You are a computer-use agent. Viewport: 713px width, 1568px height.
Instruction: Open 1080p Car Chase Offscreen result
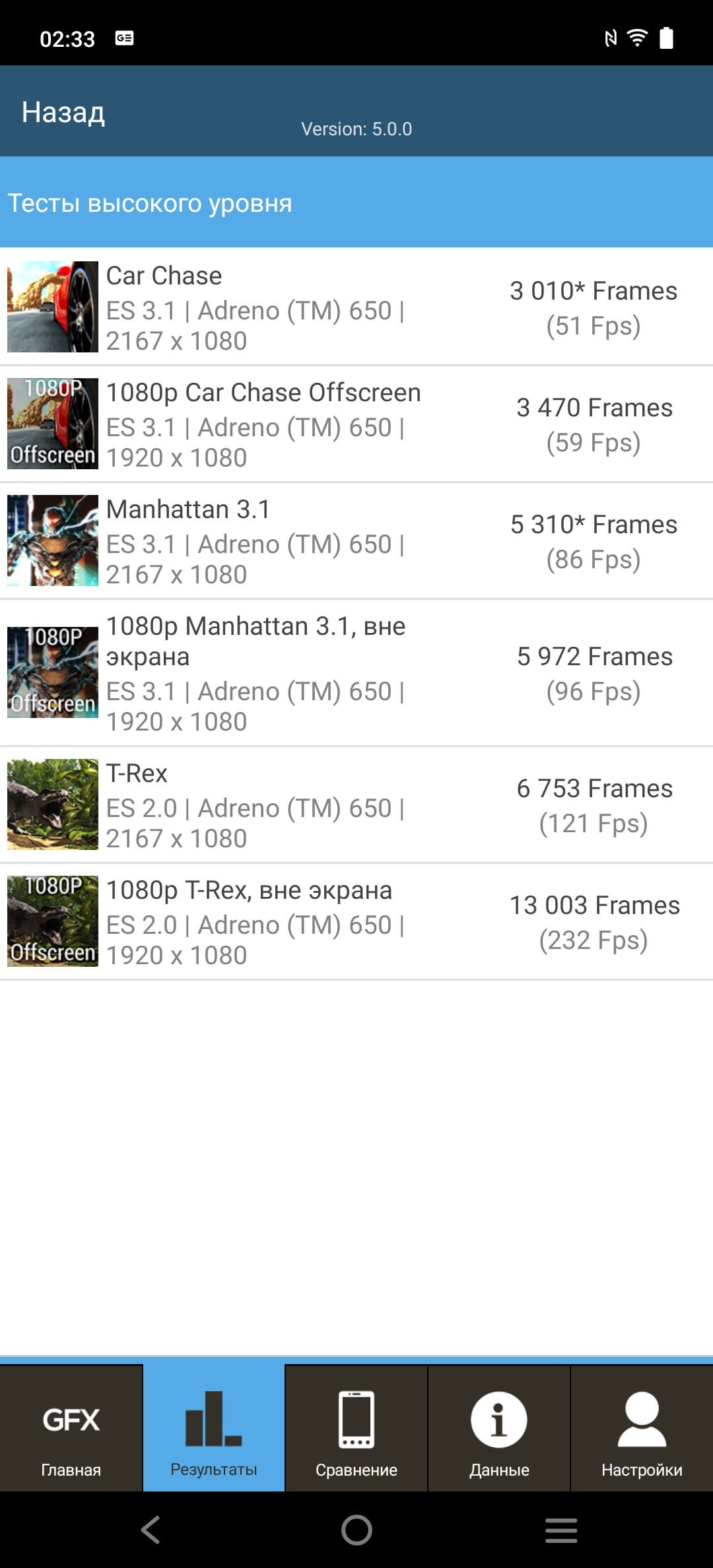pyautogui.click(x=356, y=424)
